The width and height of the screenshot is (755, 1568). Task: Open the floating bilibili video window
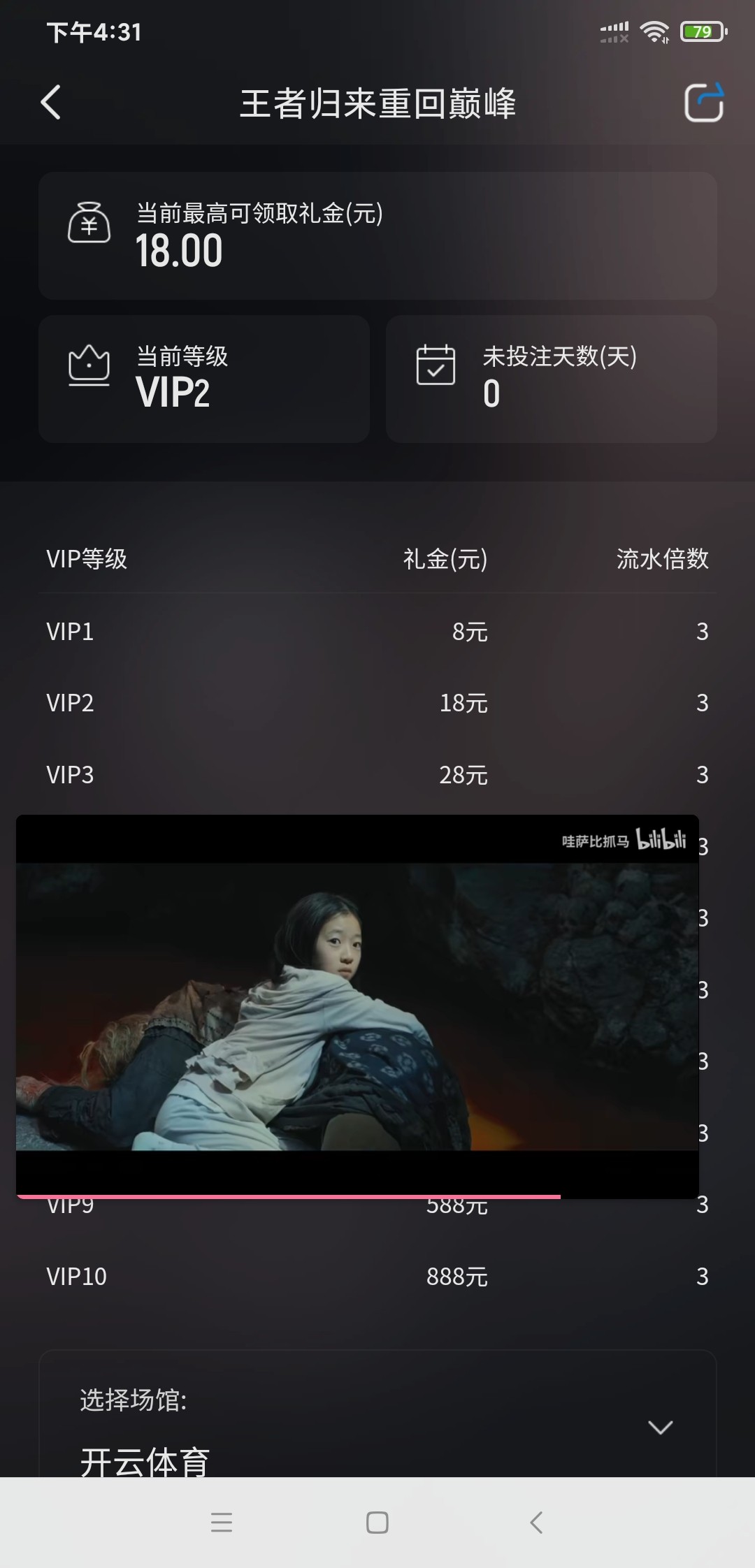[x=357, y=1006]
